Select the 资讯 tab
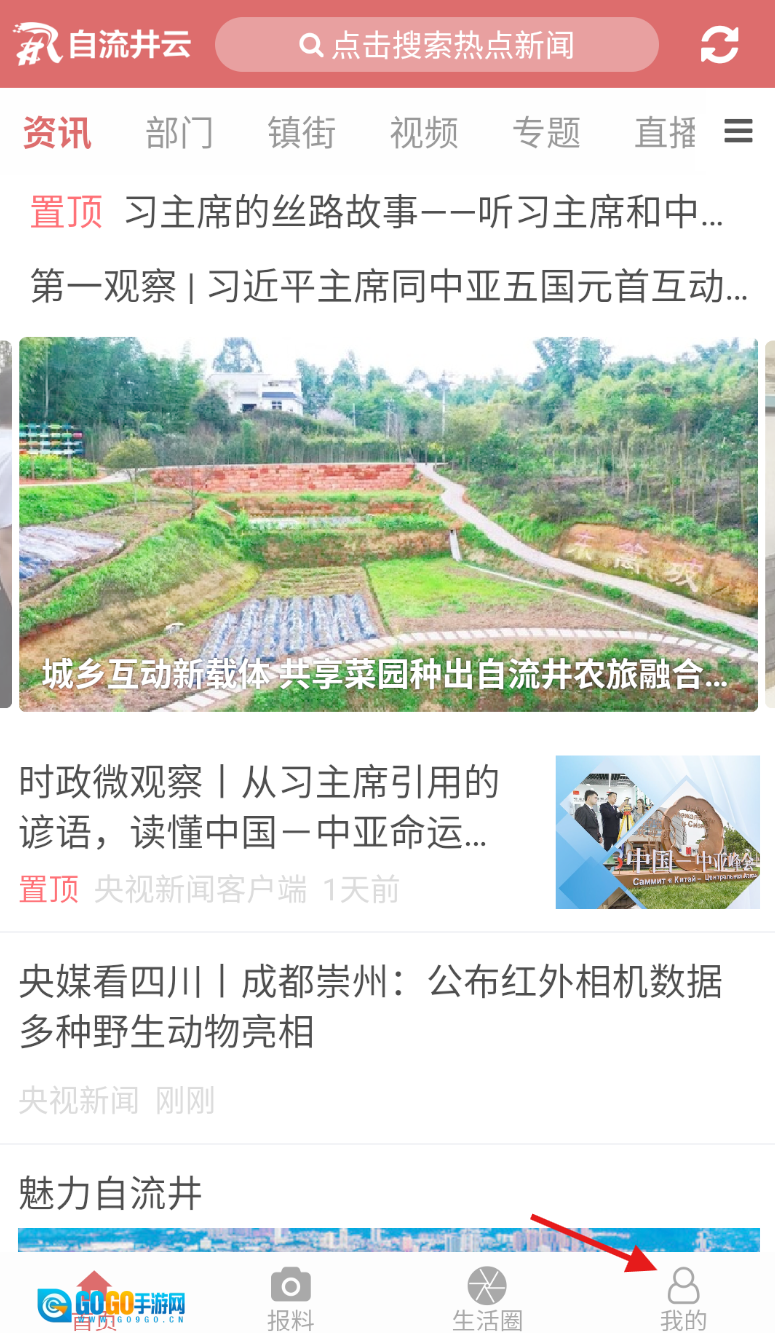 coord(57,133)
